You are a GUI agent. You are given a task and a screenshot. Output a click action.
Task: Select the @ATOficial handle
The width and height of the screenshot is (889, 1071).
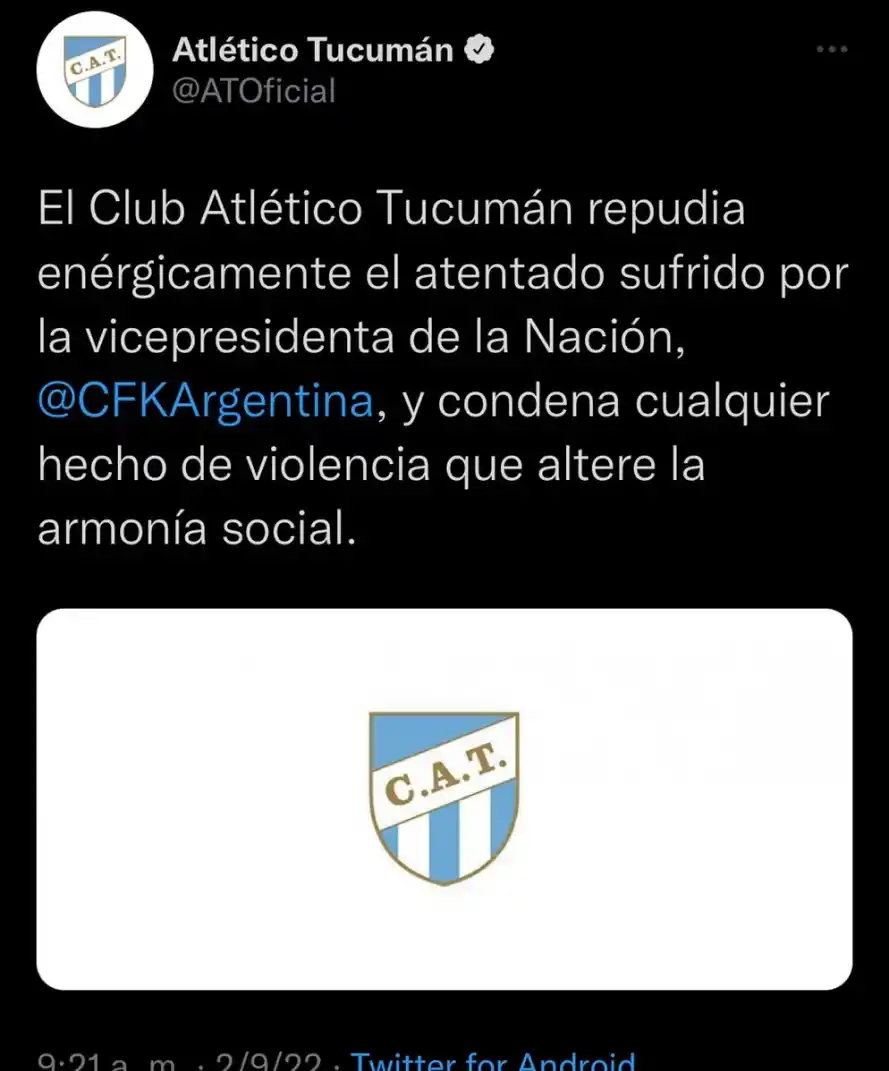pos(257,92)
